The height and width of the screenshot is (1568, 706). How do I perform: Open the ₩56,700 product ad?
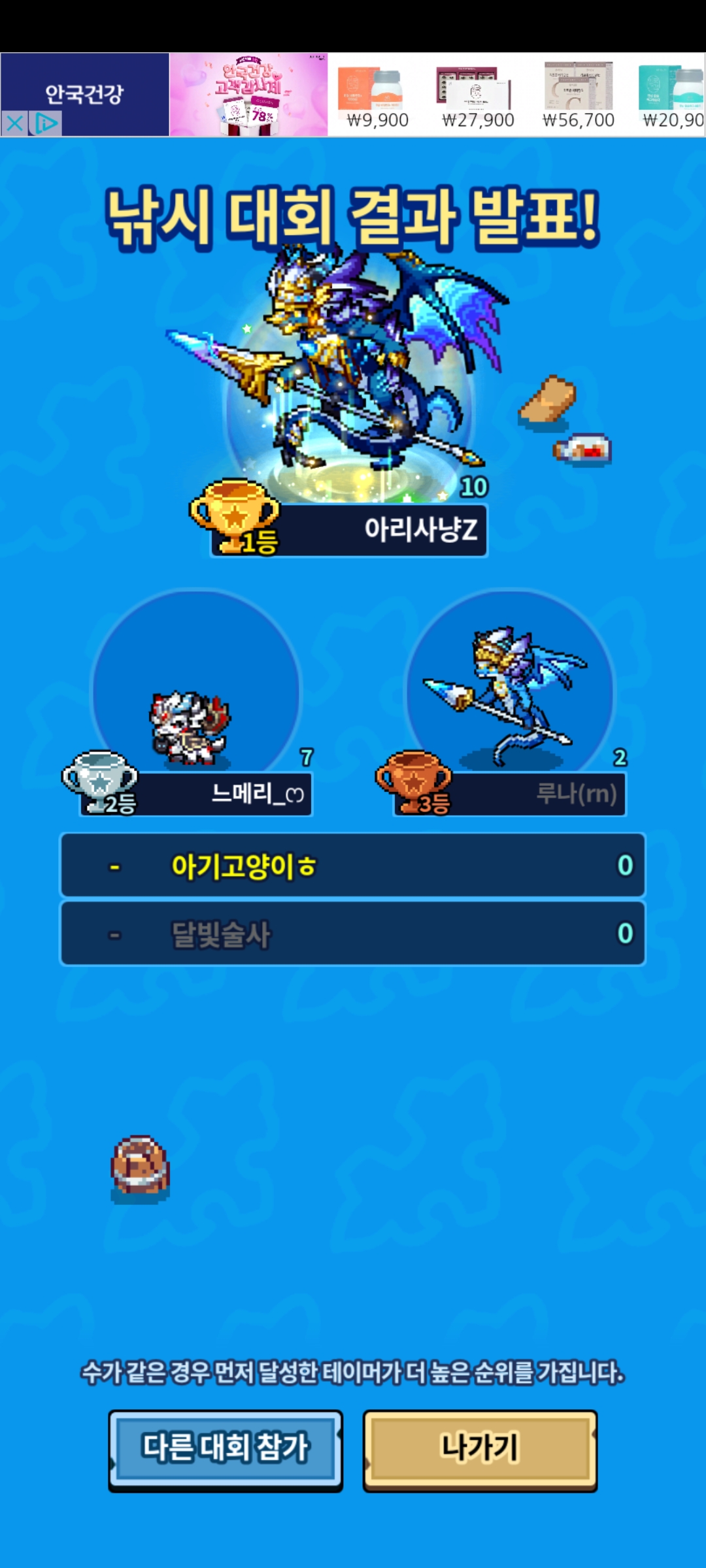[x=579, y=95]
